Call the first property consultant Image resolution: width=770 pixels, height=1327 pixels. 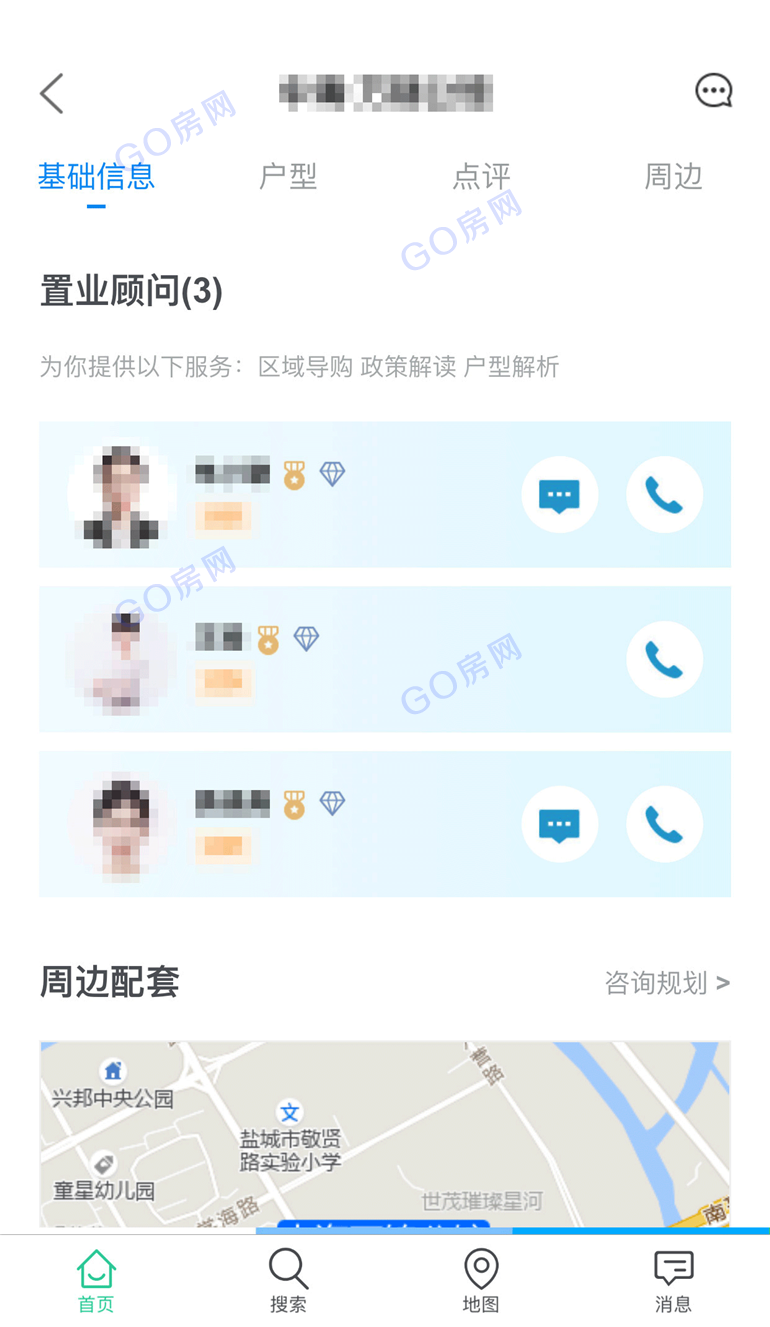pos(664,495)
